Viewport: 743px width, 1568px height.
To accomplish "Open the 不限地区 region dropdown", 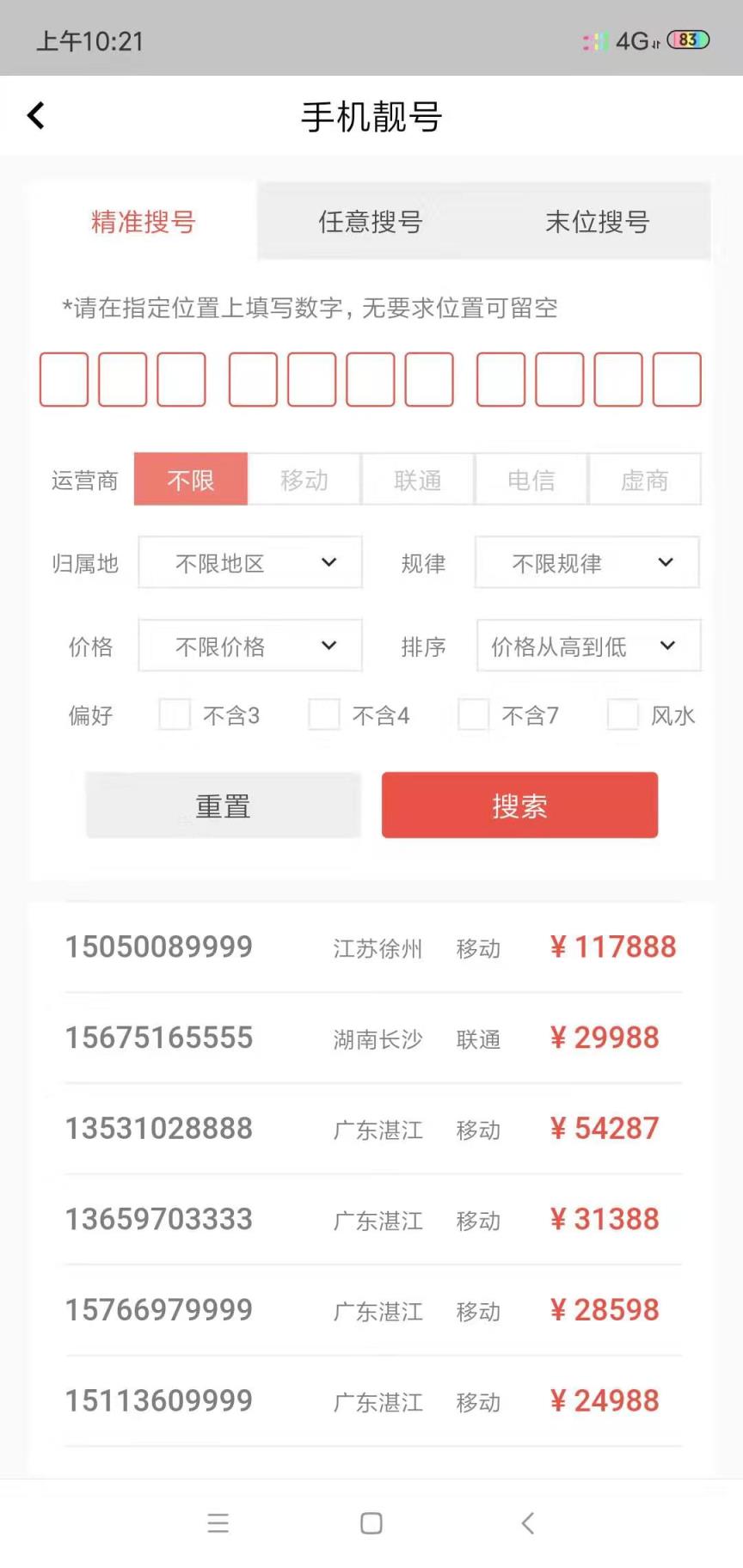I will (x=249, y=563).
